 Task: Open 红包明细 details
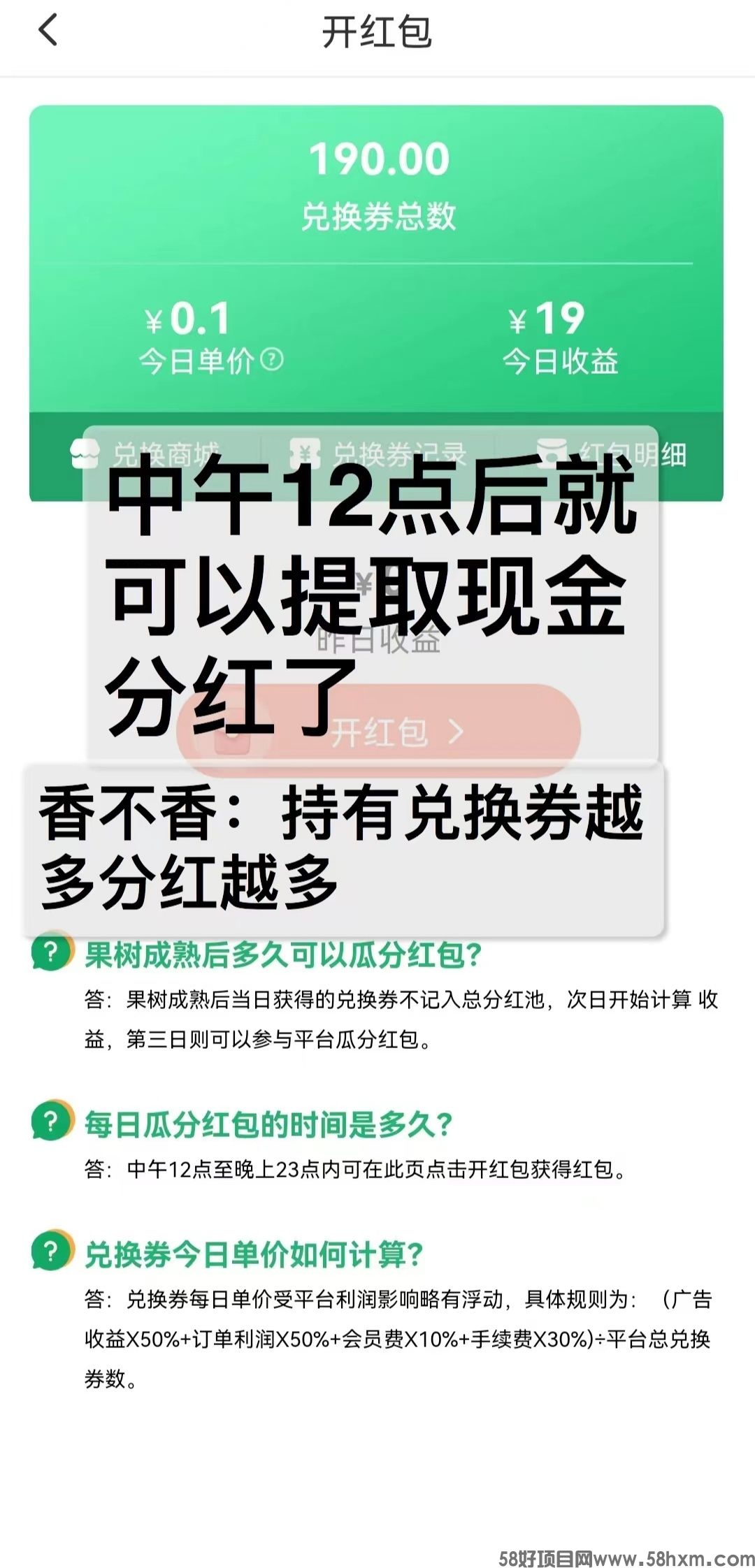point(613,454)
